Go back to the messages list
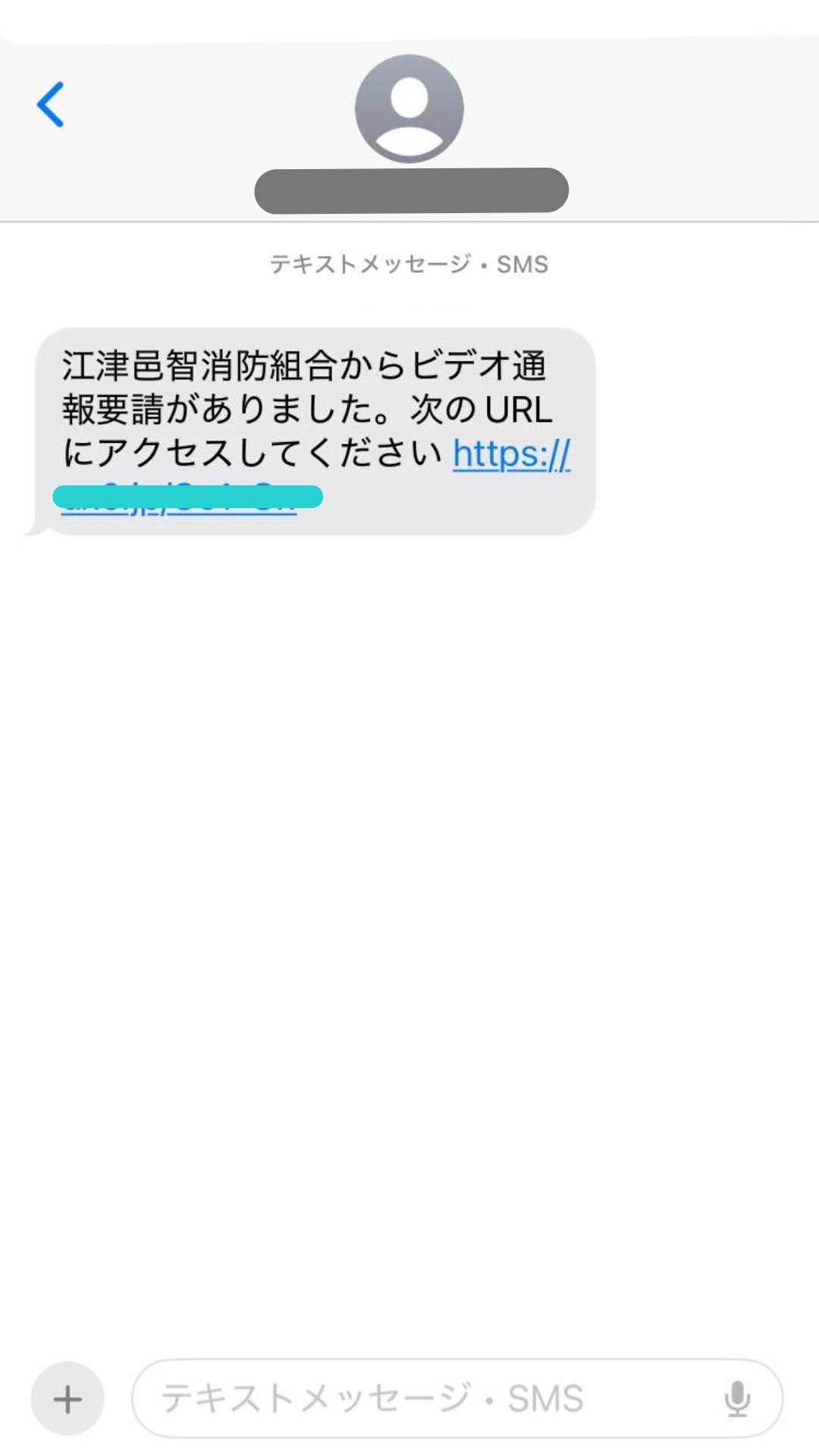Image resolution: width=819 pixels, height=1456 pixels. click(x=51, y=105)
